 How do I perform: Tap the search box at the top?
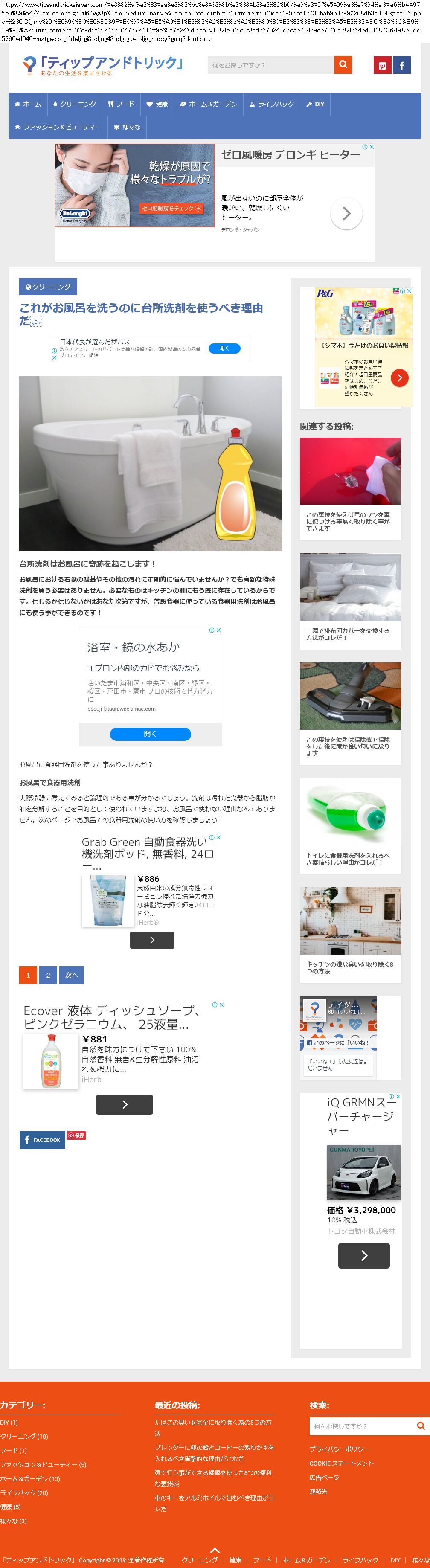(270, 65)
